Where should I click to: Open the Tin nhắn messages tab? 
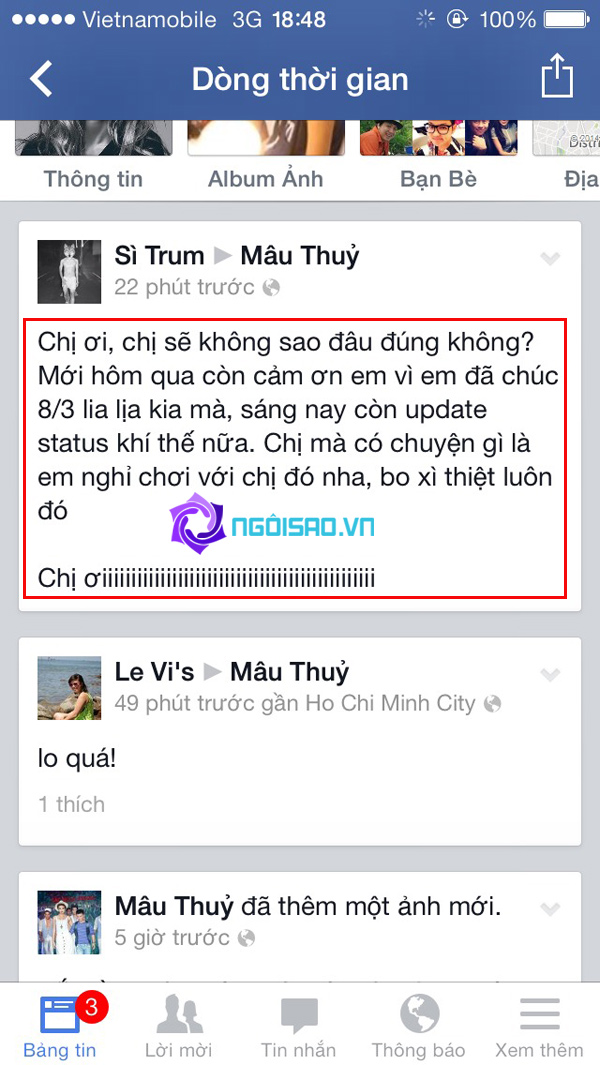point(298,1026)
